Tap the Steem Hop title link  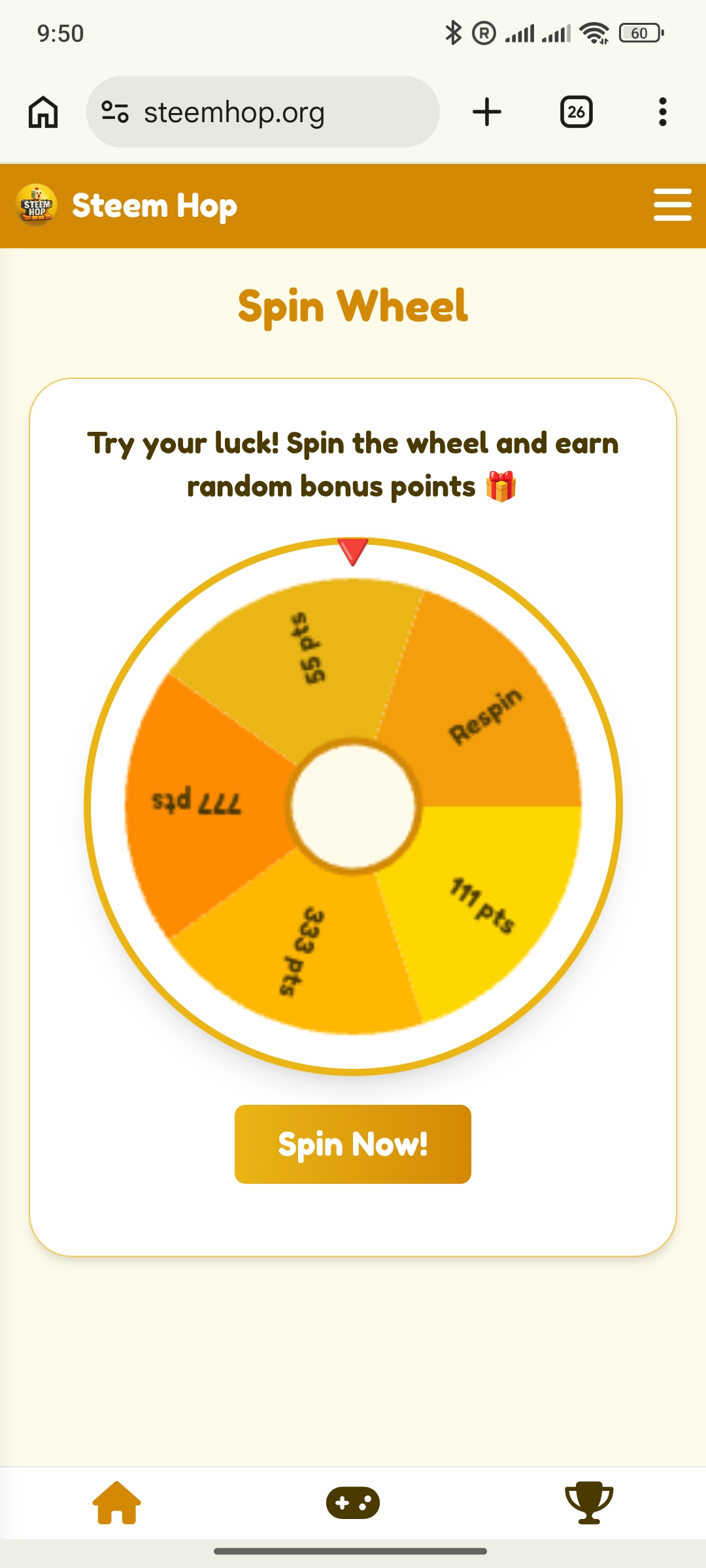[154, 206]
